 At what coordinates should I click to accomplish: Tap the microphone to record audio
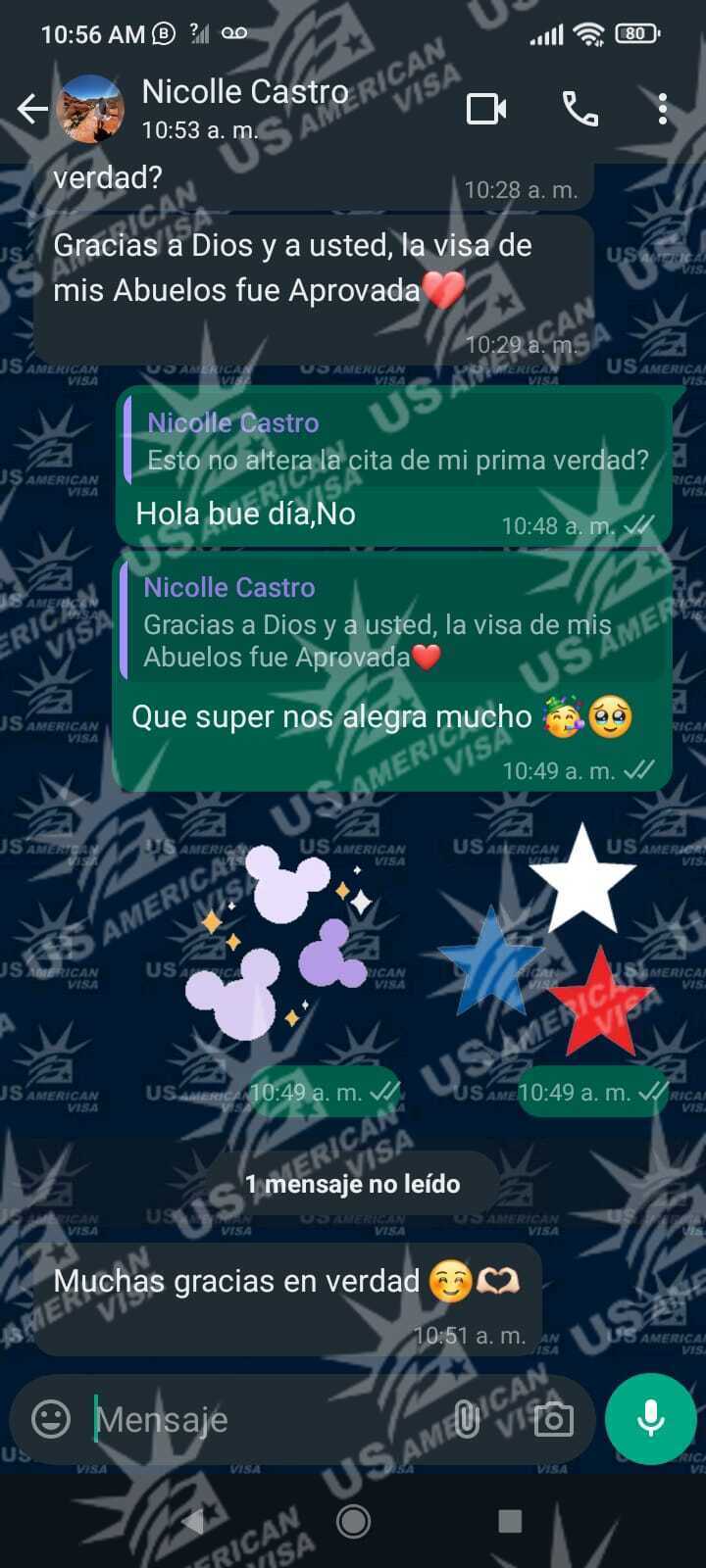point(650,1418)
